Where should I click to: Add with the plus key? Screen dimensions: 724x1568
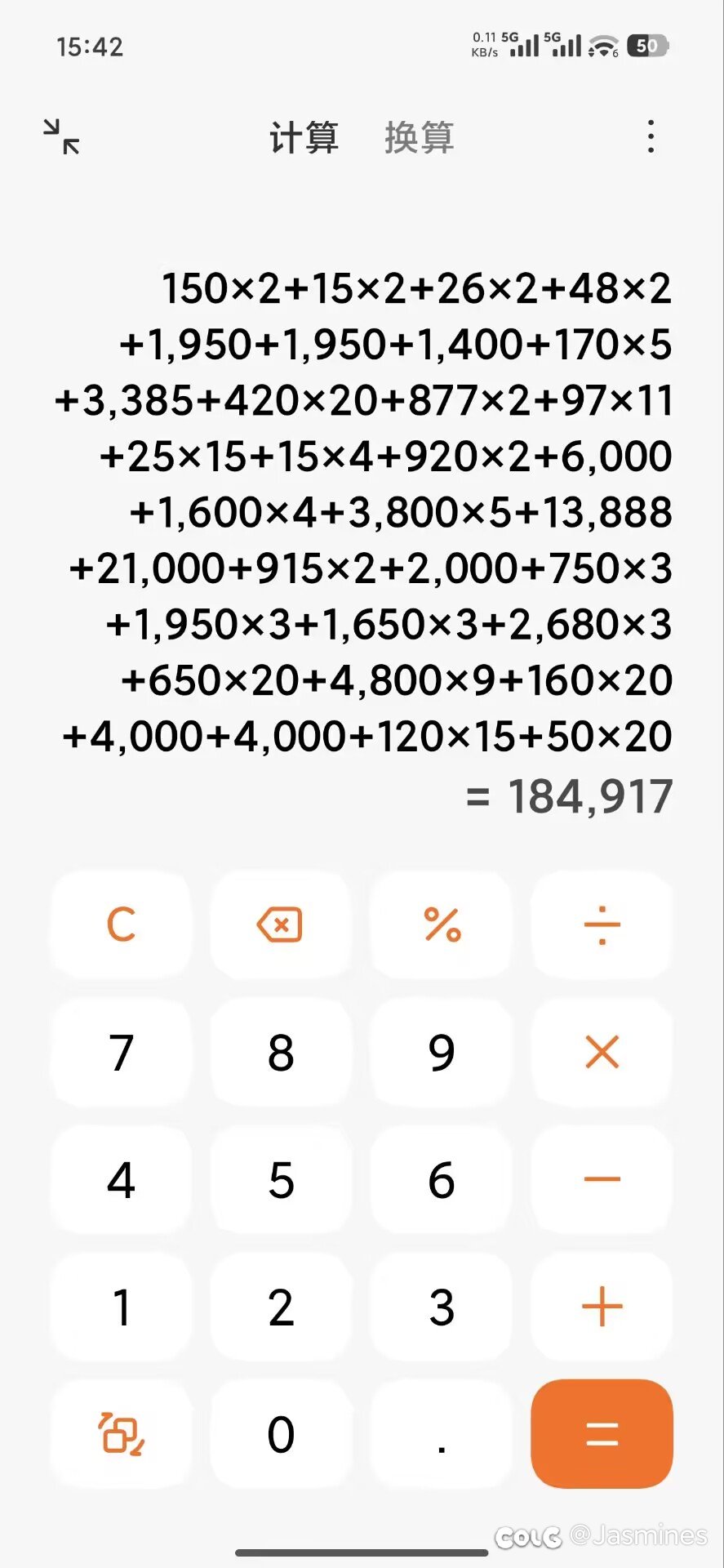(x=602, y=1307)
